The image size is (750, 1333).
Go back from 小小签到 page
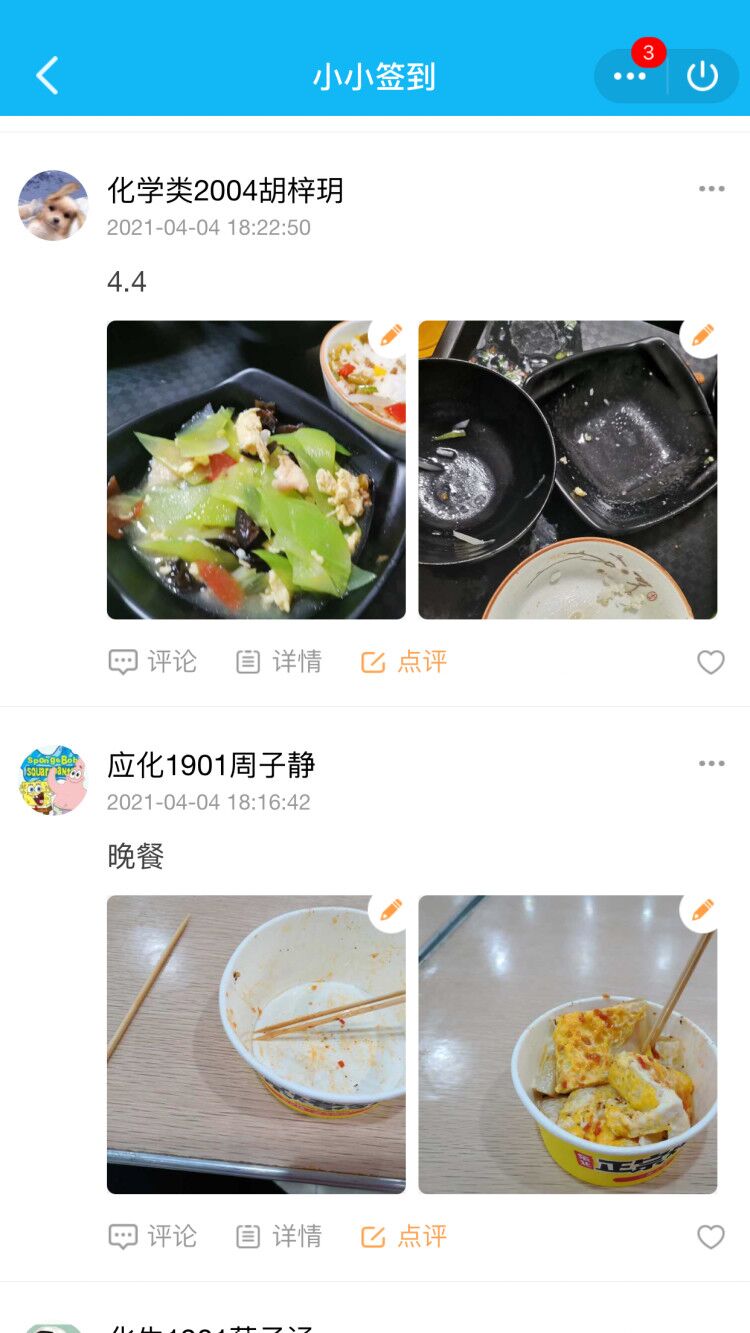pos(47,76)
